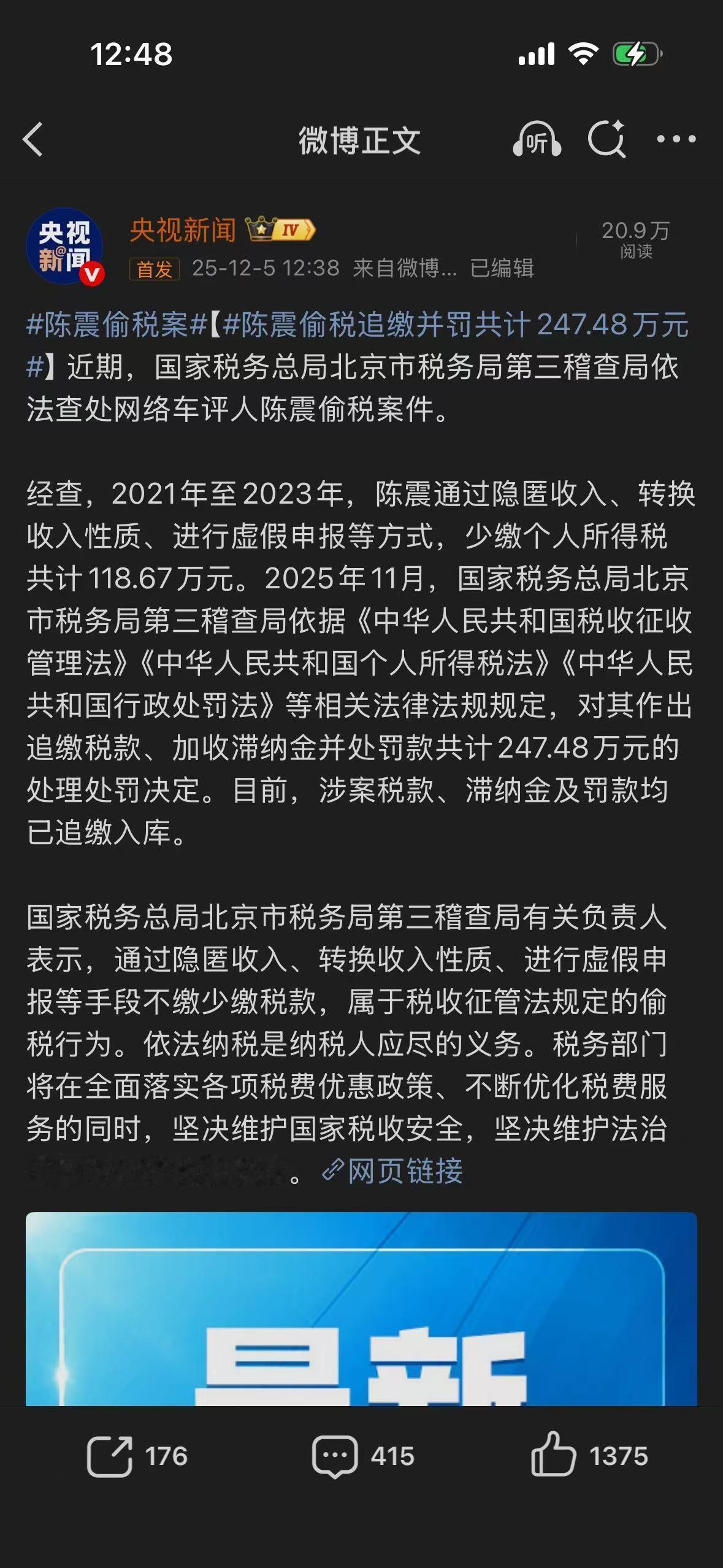This screenshot has height=1568, width=723.
Task: Expand the truncated 来自微博... source label
Action: pyautogui.click(x=405, y=267)
